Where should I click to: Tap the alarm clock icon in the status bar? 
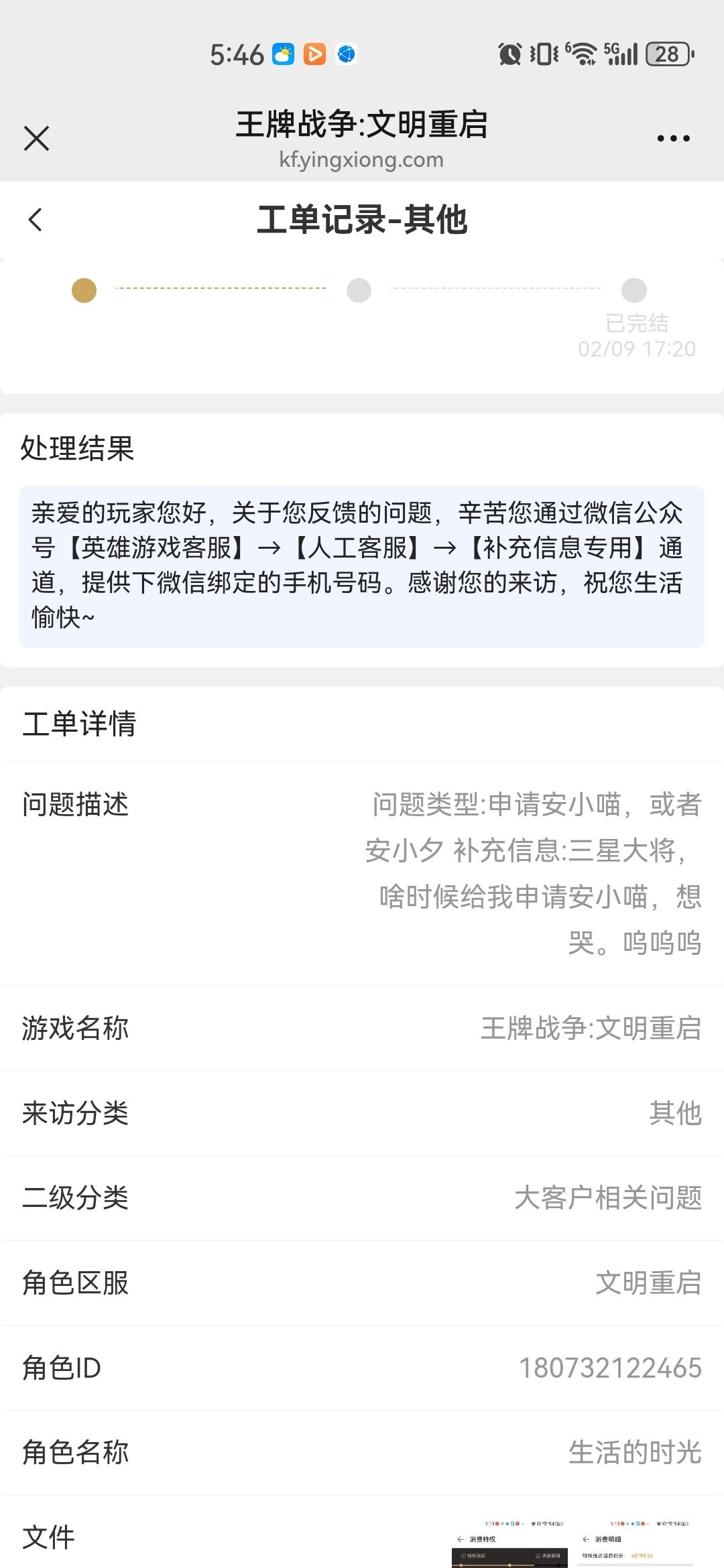click(x=507, y=54)
